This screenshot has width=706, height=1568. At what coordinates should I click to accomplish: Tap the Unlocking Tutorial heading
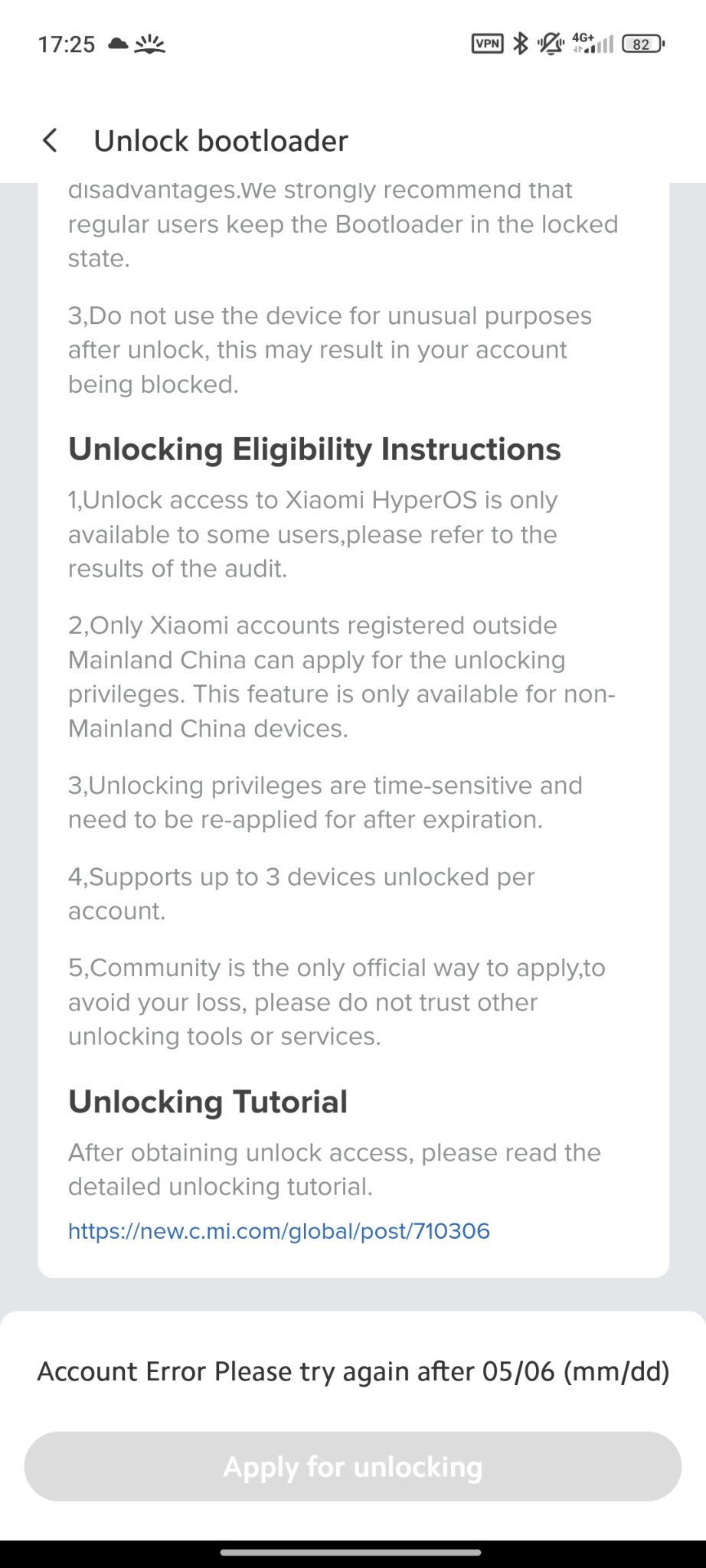point(208,1102)
